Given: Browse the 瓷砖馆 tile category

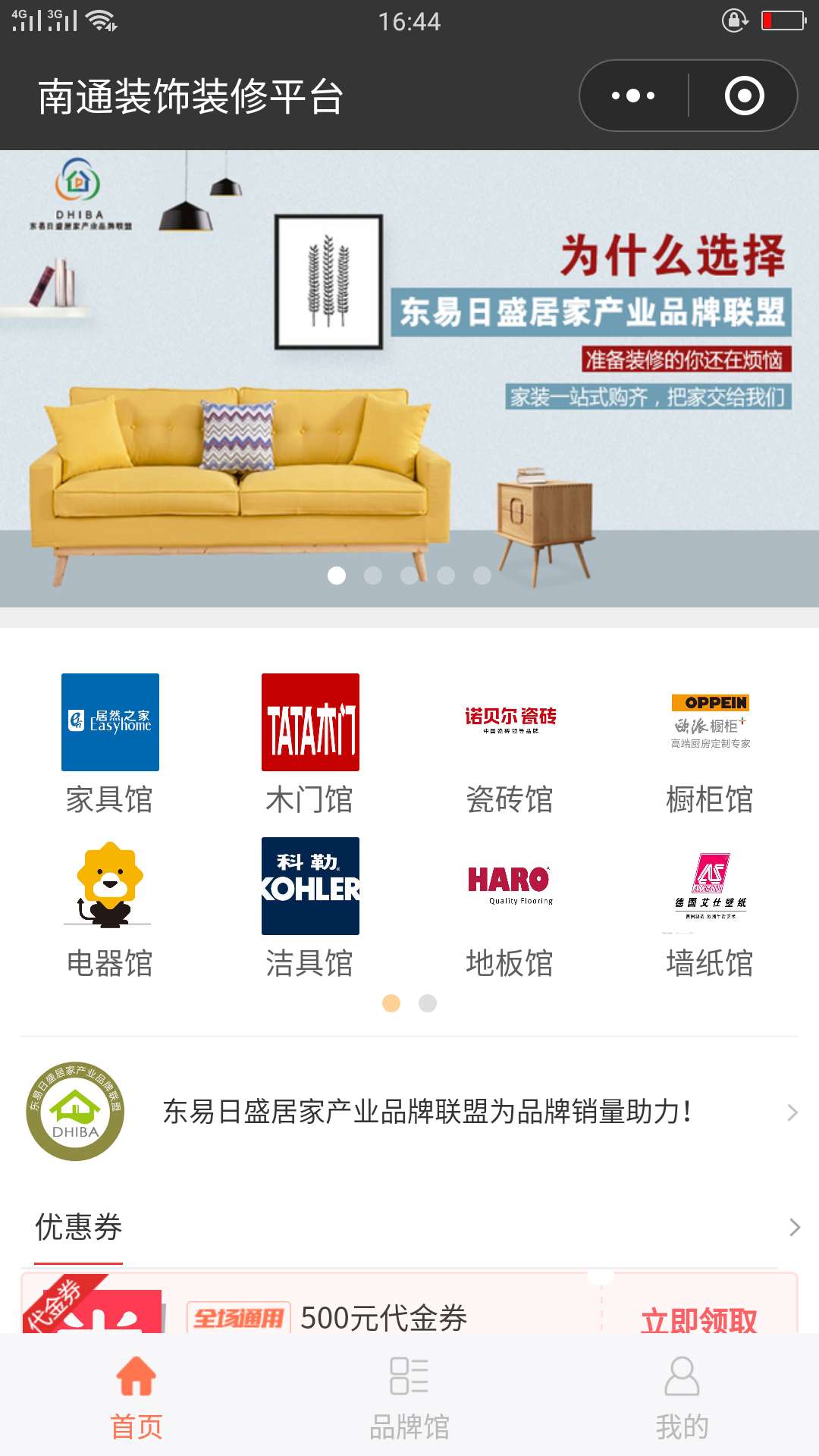Looking at the screenshot, I should pos(510,744).
